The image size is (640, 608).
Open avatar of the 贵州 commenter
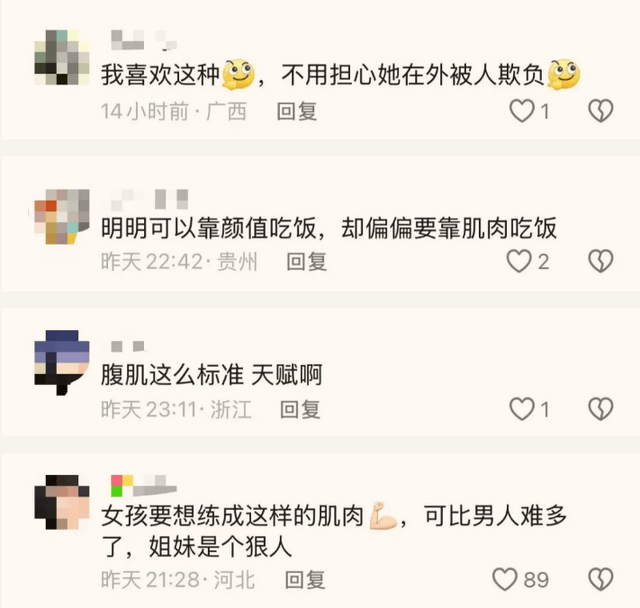pyautogui.click(x=63, y=216)
